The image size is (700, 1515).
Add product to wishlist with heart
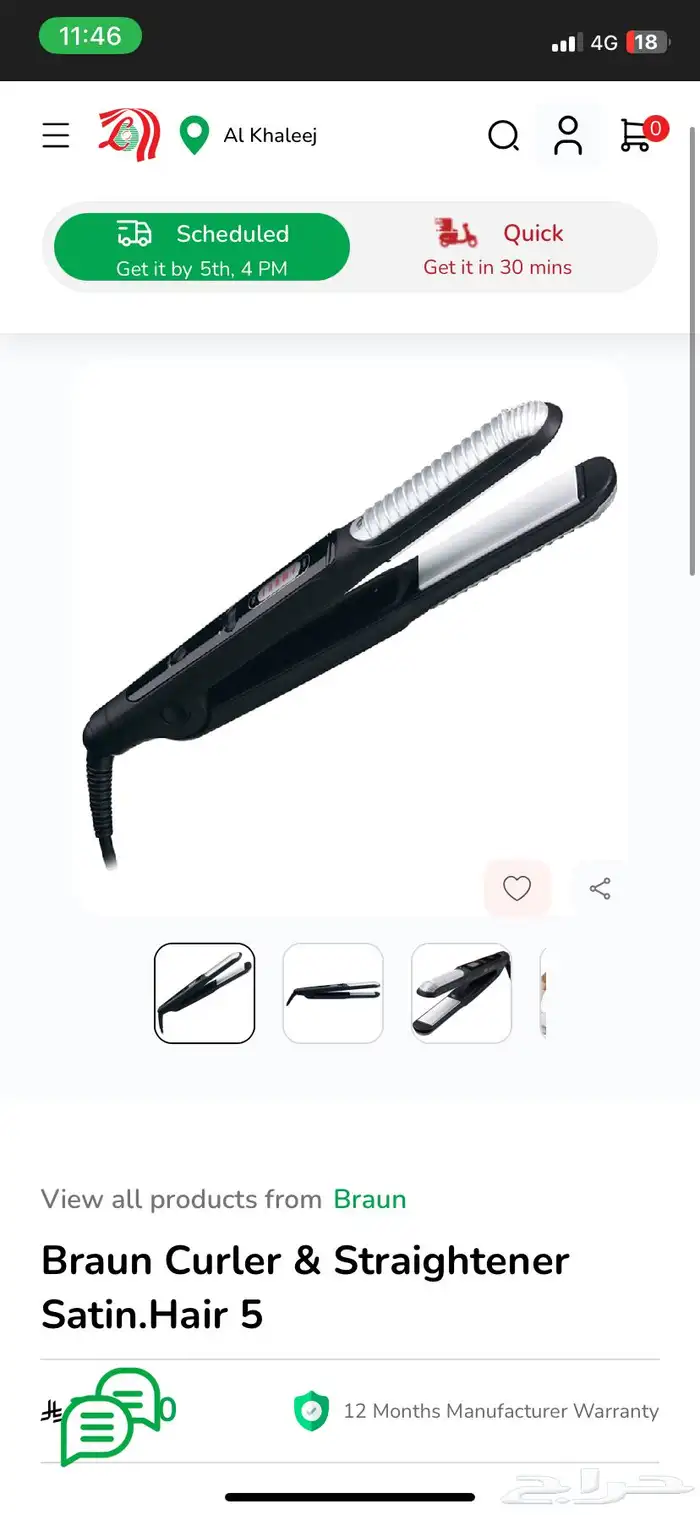(517, 888)
